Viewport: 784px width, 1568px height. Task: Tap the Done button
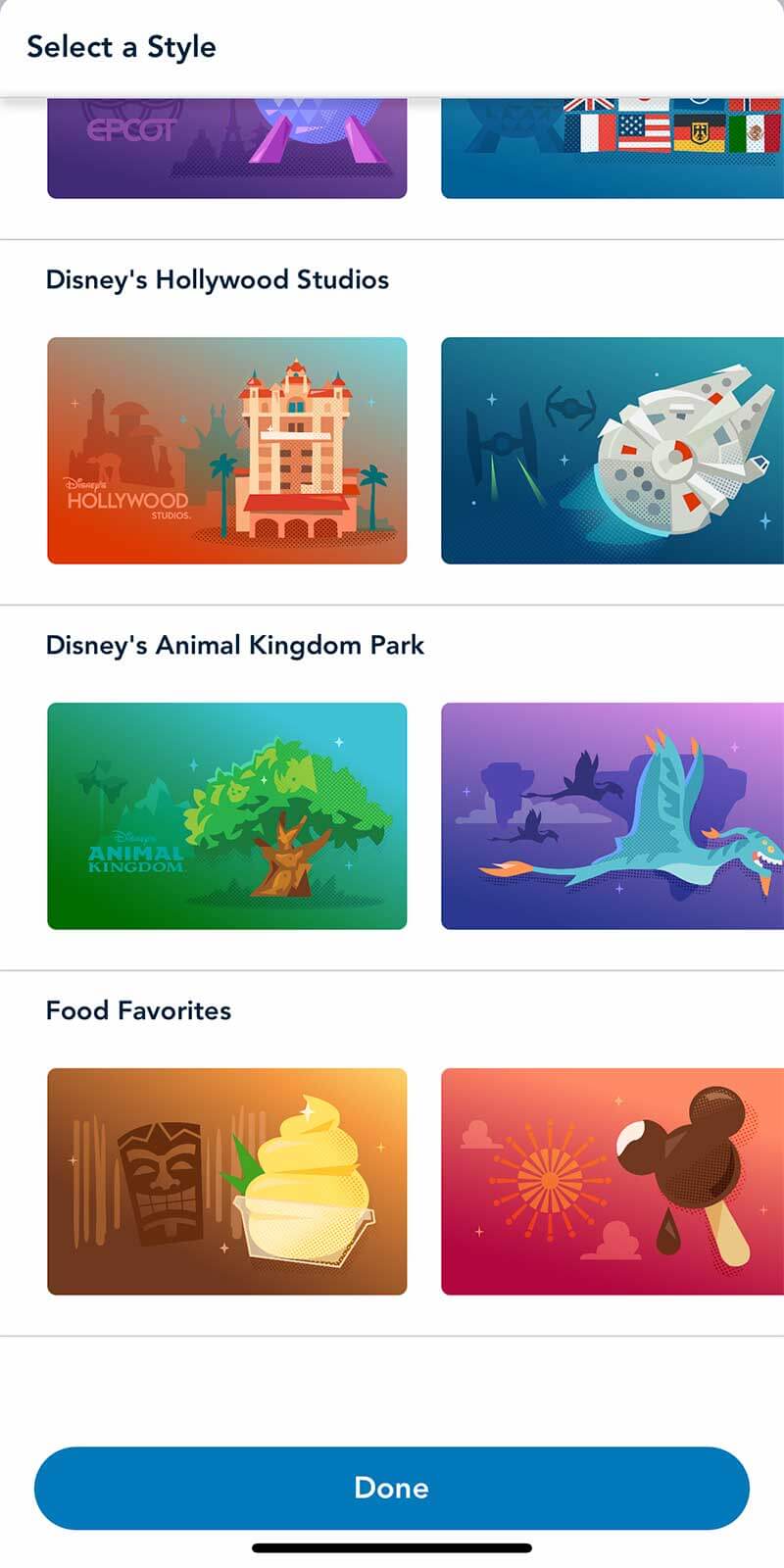[x=392, y=1488]
